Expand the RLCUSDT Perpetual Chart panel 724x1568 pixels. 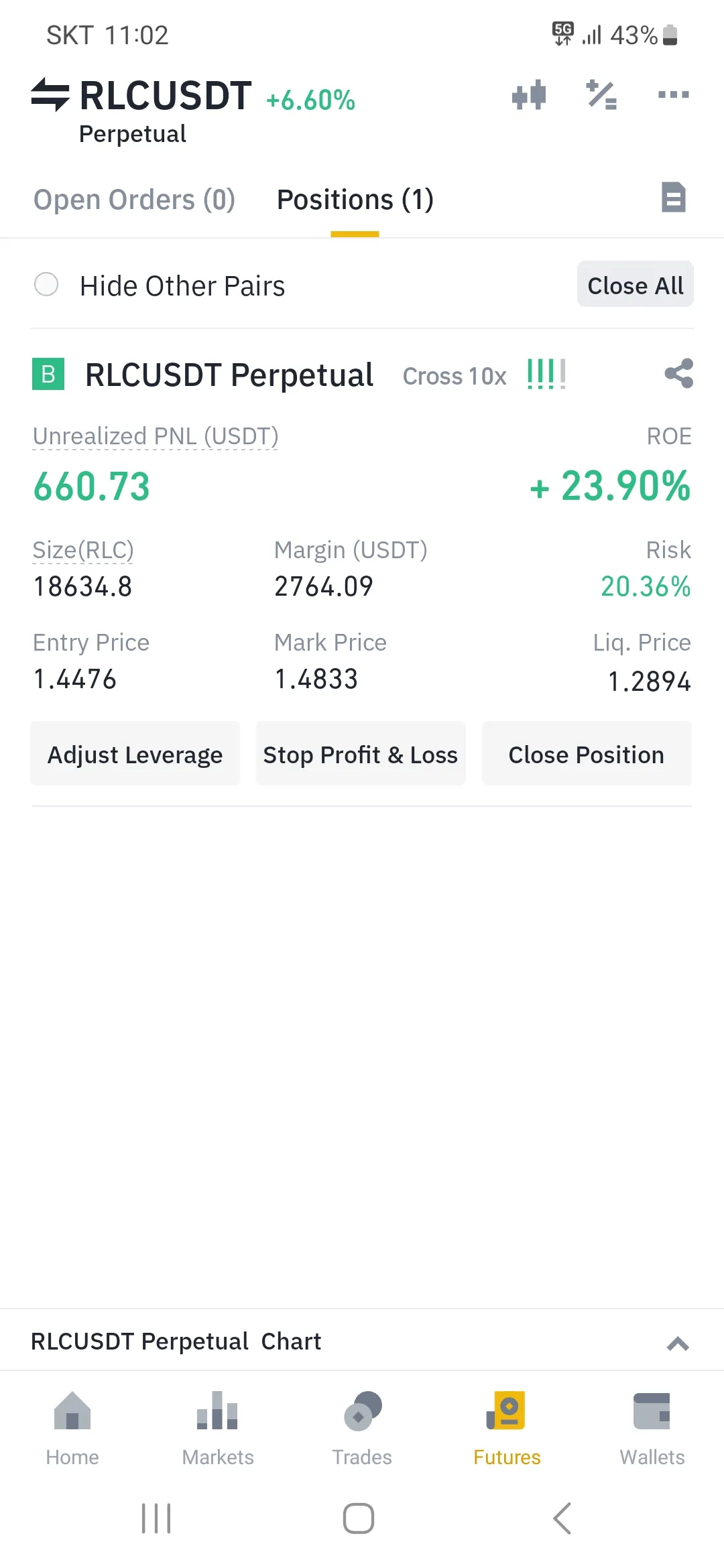pyautogui.click(x=678, y=1343)
